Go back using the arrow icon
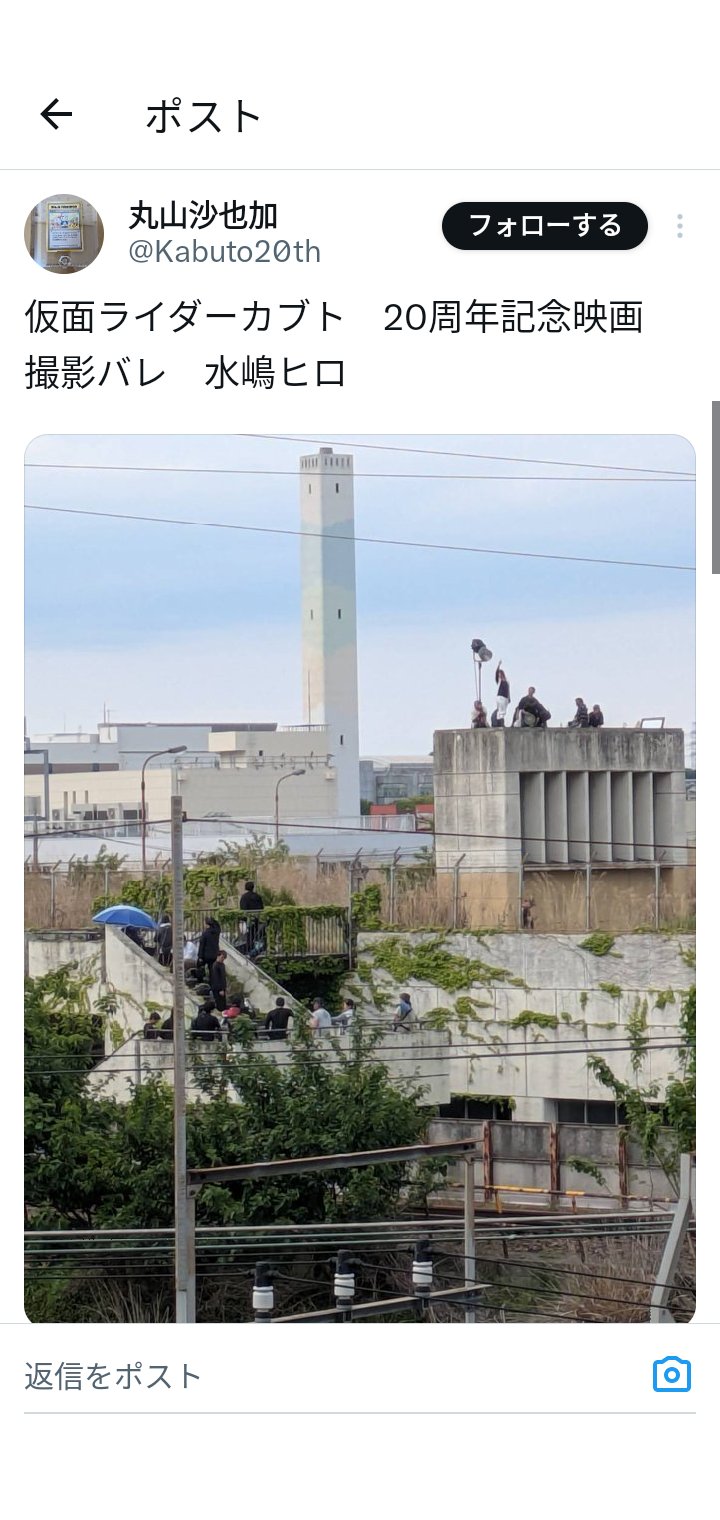 coord(56,115)
